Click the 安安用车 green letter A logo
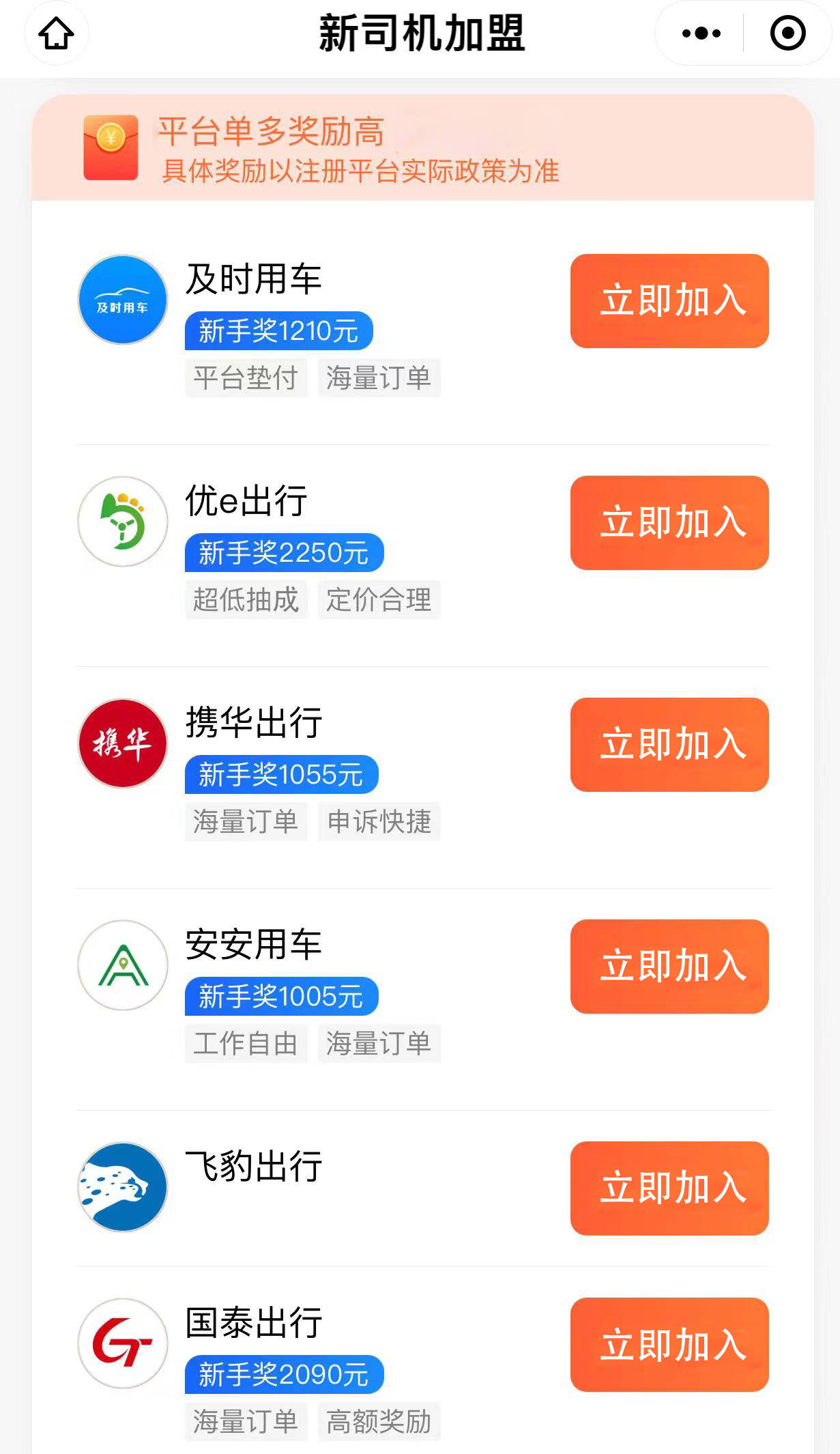 [121, 965]
